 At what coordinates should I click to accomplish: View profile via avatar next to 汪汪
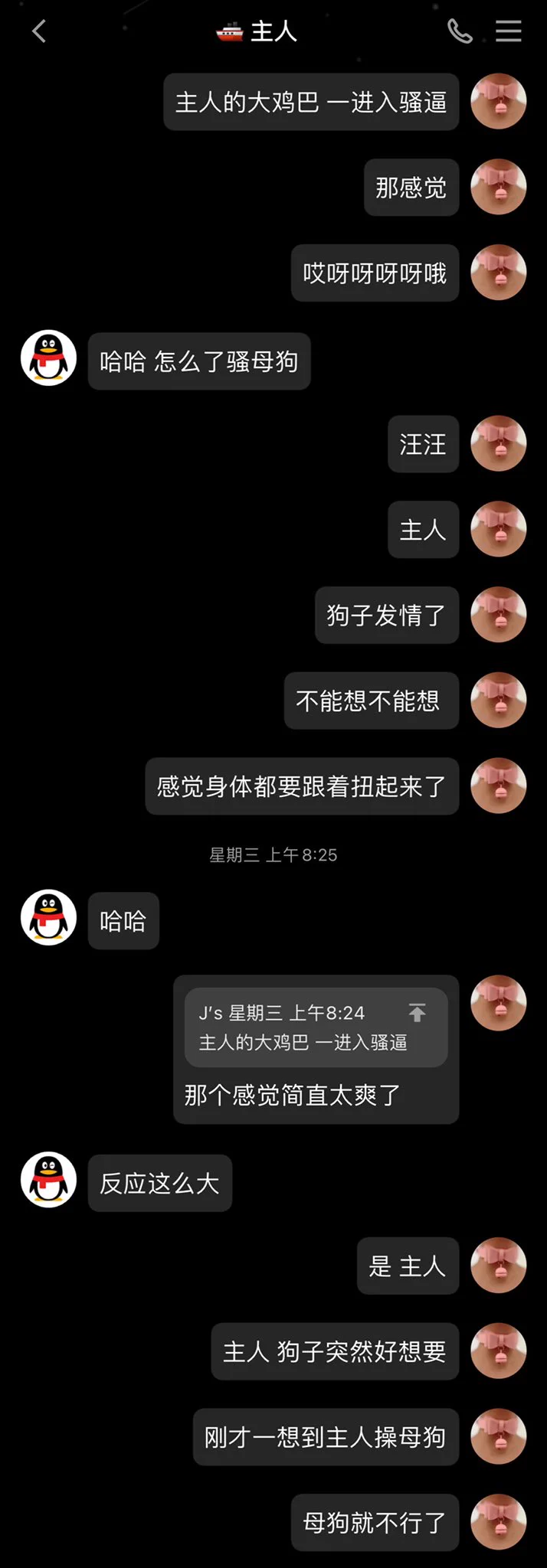498,443
